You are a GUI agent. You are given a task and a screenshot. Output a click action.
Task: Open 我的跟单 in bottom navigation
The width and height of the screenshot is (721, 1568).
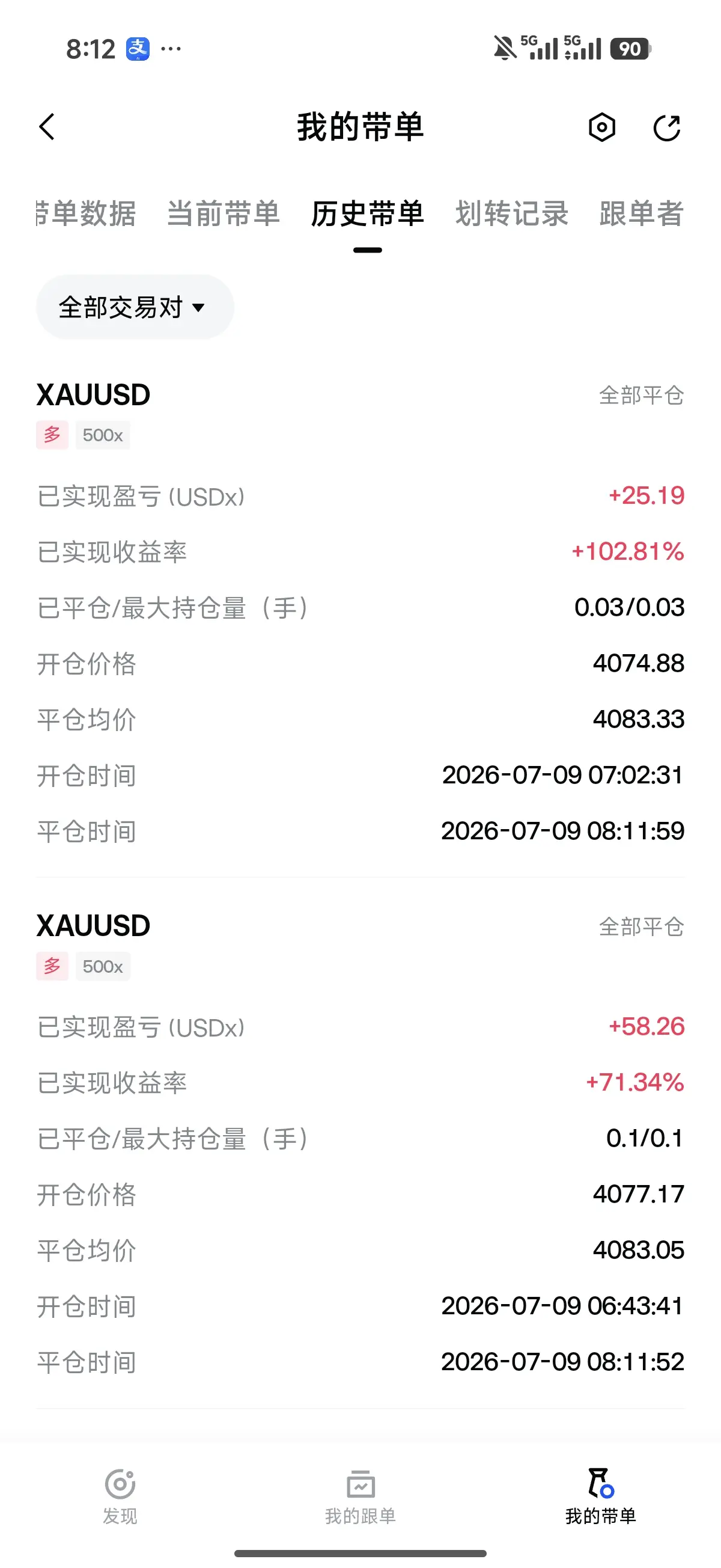[360, 1497]
